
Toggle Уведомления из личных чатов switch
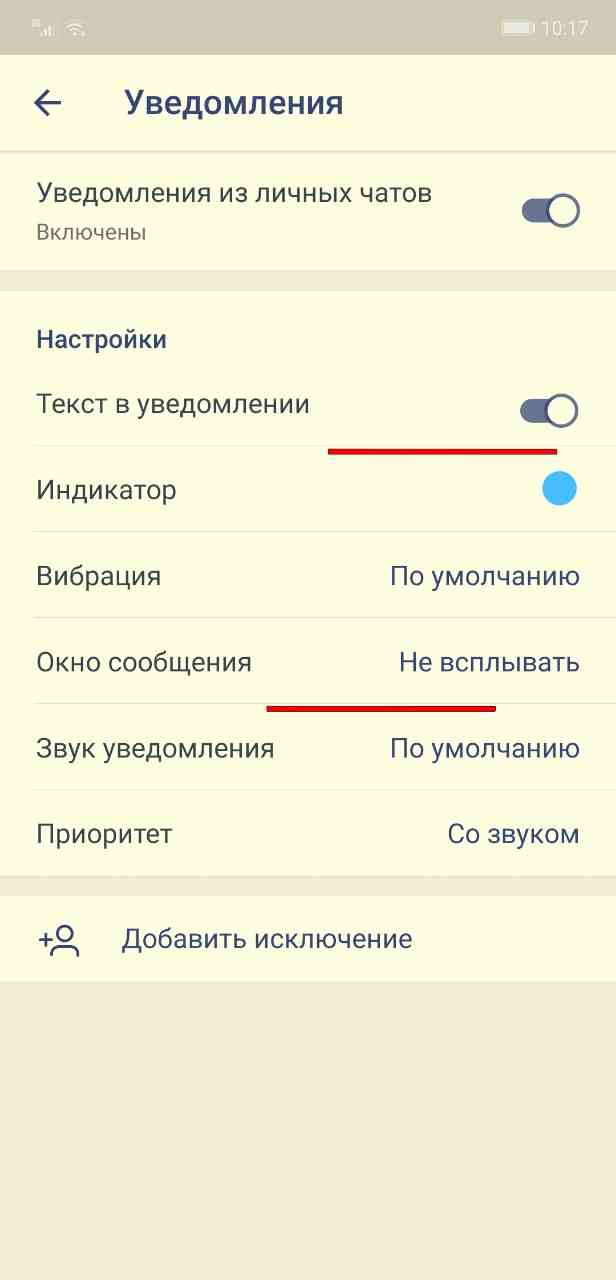550,211
